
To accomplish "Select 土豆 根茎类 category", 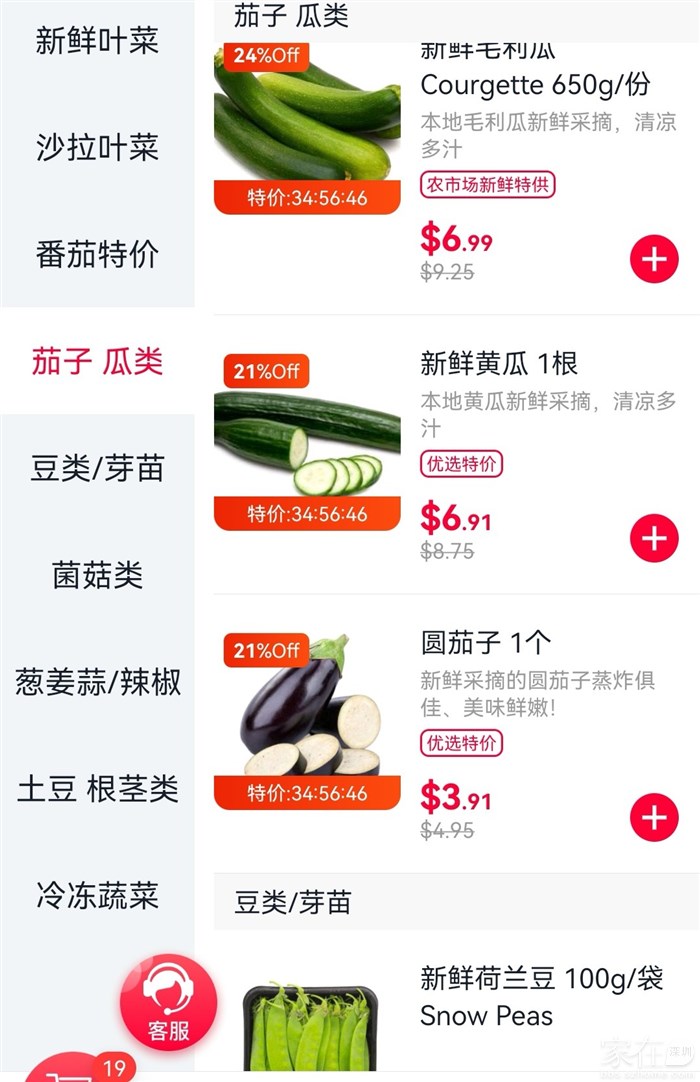I will click(97, 789).
